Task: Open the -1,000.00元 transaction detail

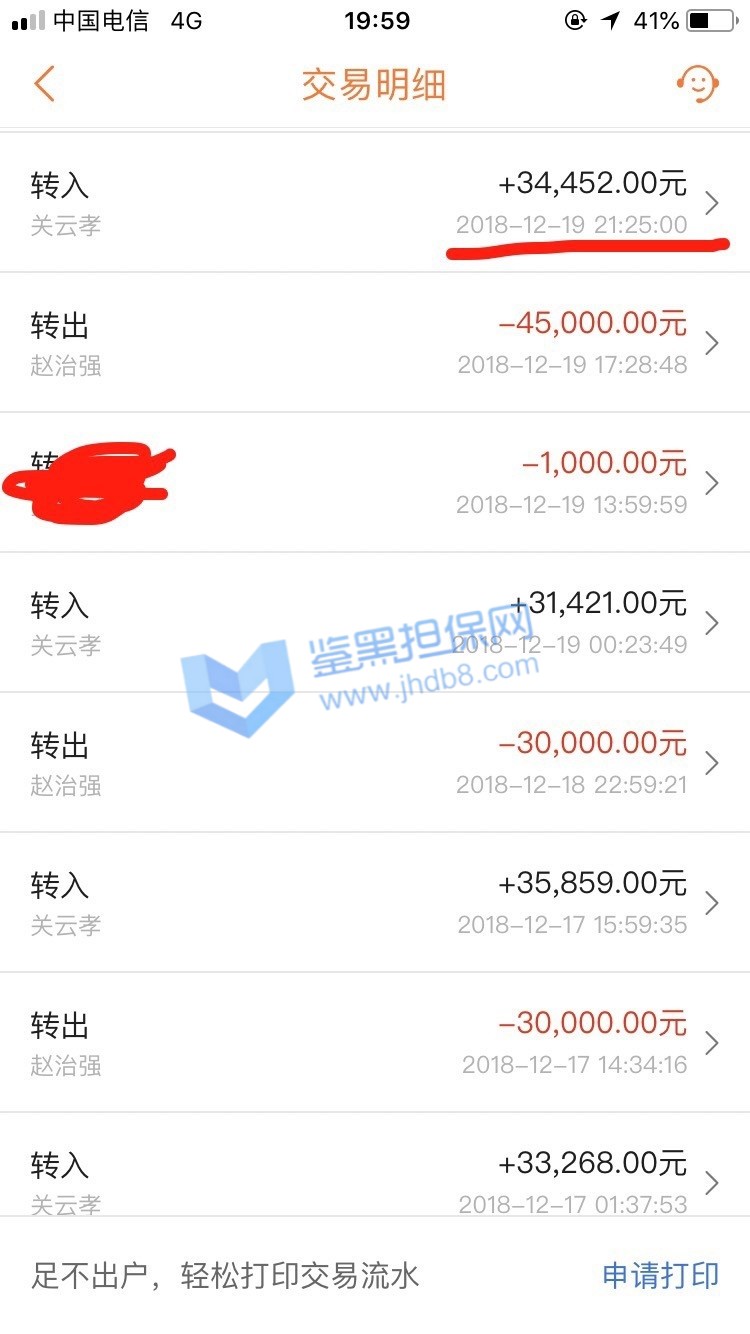Action: pyautogui.click(x=375, y=483)
